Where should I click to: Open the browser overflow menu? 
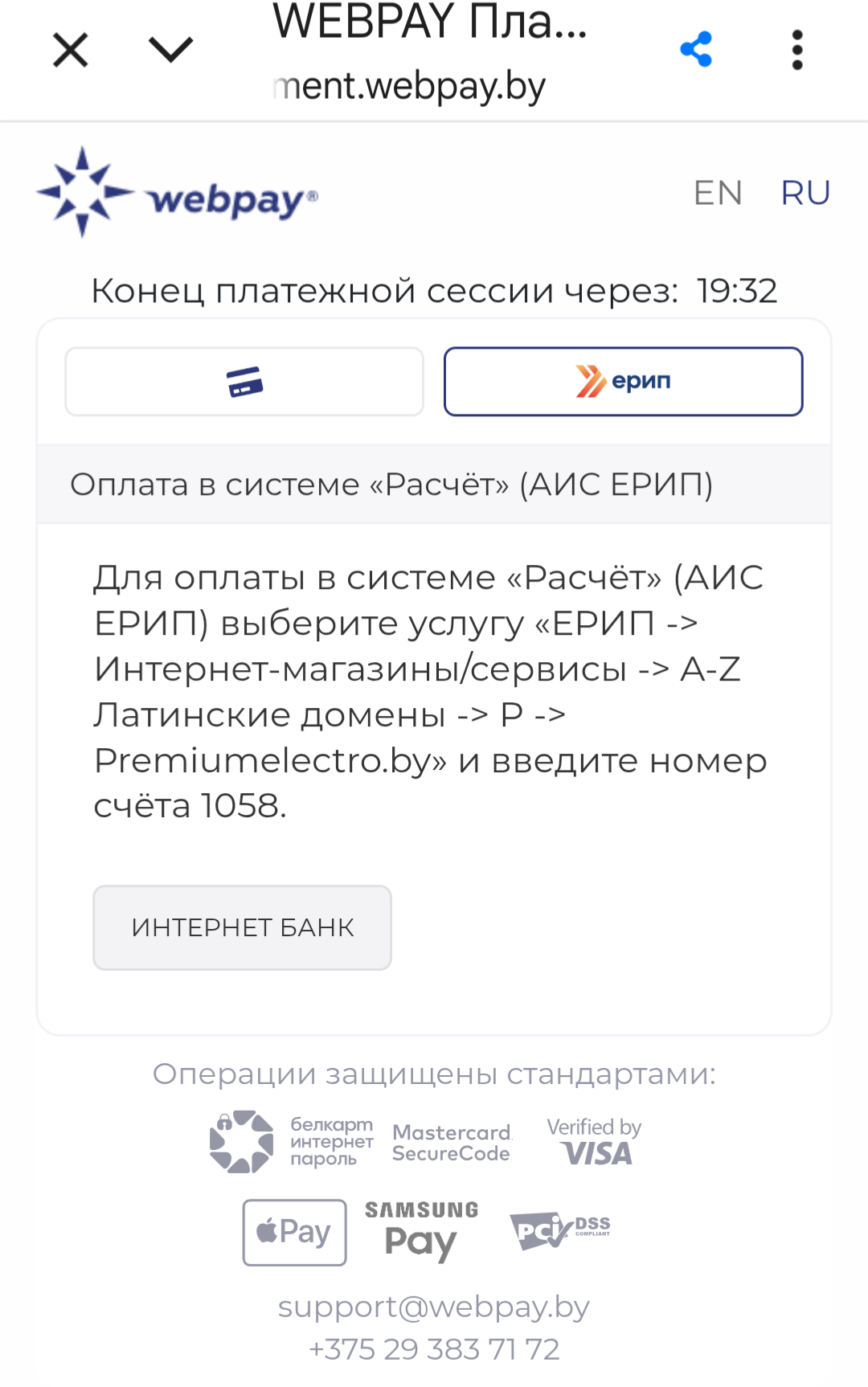[796, 50]
